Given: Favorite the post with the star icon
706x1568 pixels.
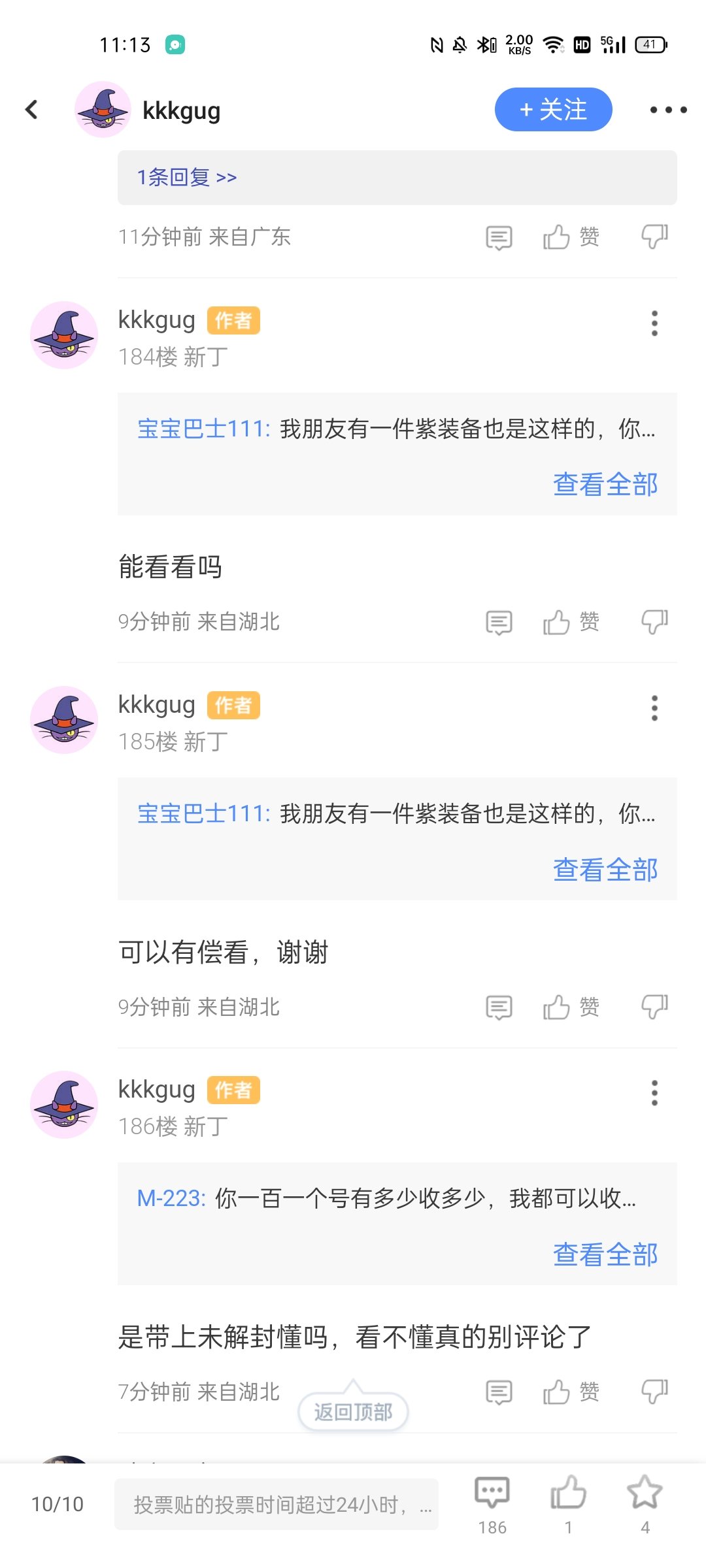Looking at the screenshot, I should click(x=645, y=1505).
